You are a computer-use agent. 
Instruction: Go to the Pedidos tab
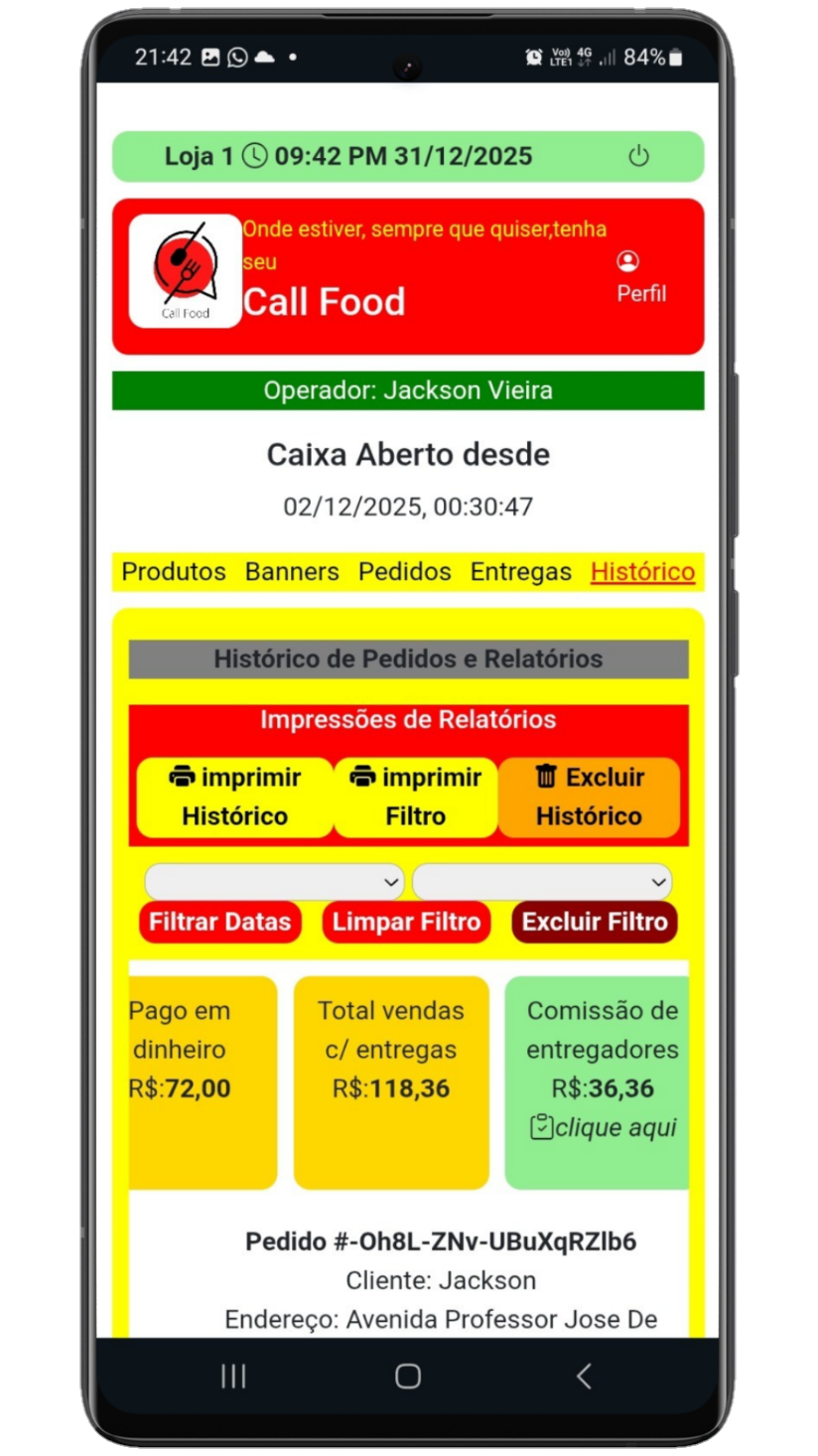[x=404, y=572]
